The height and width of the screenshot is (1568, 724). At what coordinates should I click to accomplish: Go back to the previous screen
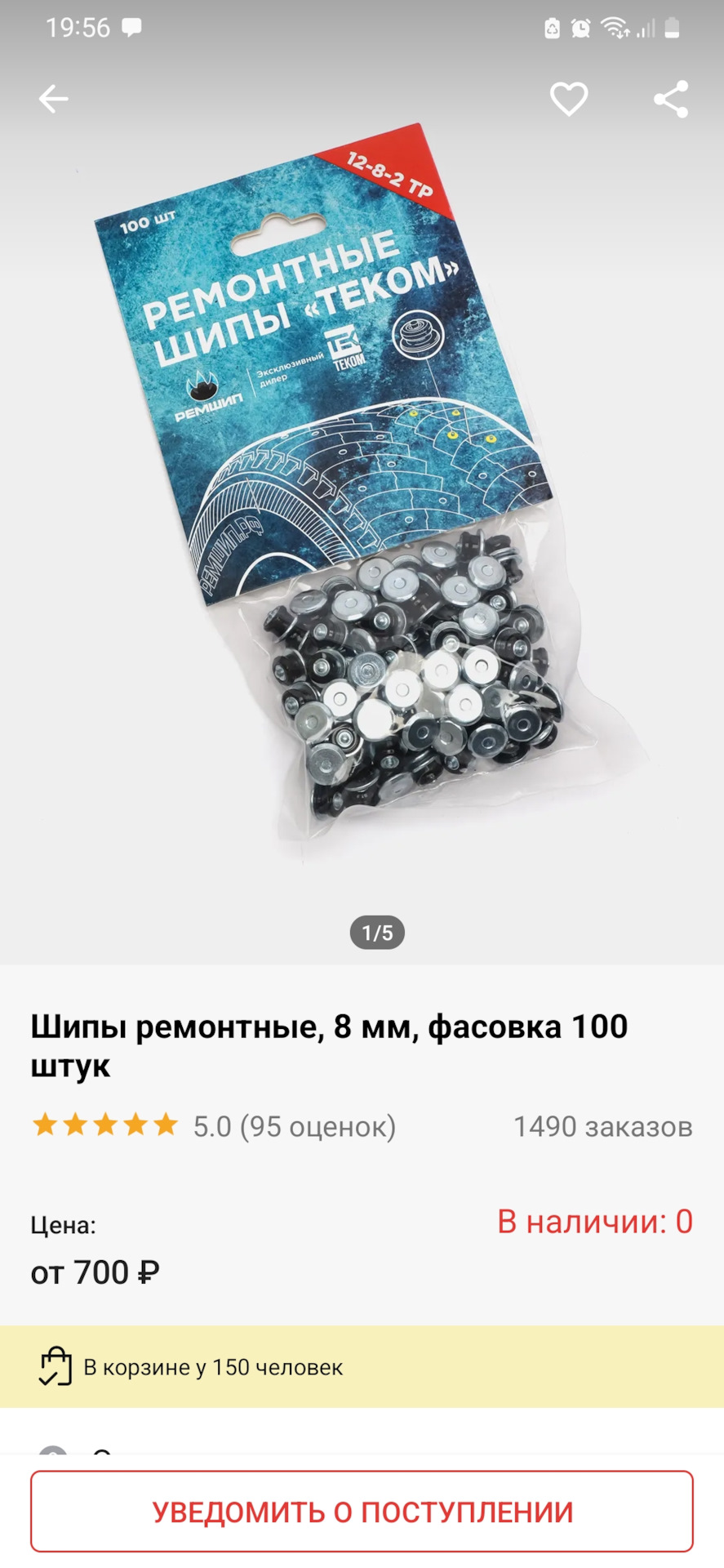point(54,100)
